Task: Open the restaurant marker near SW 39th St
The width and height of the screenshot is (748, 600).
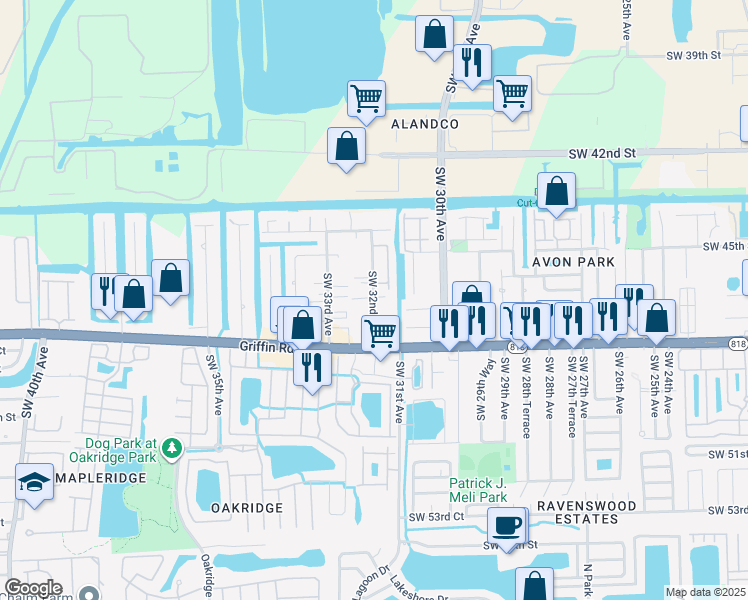Action: 471,61
